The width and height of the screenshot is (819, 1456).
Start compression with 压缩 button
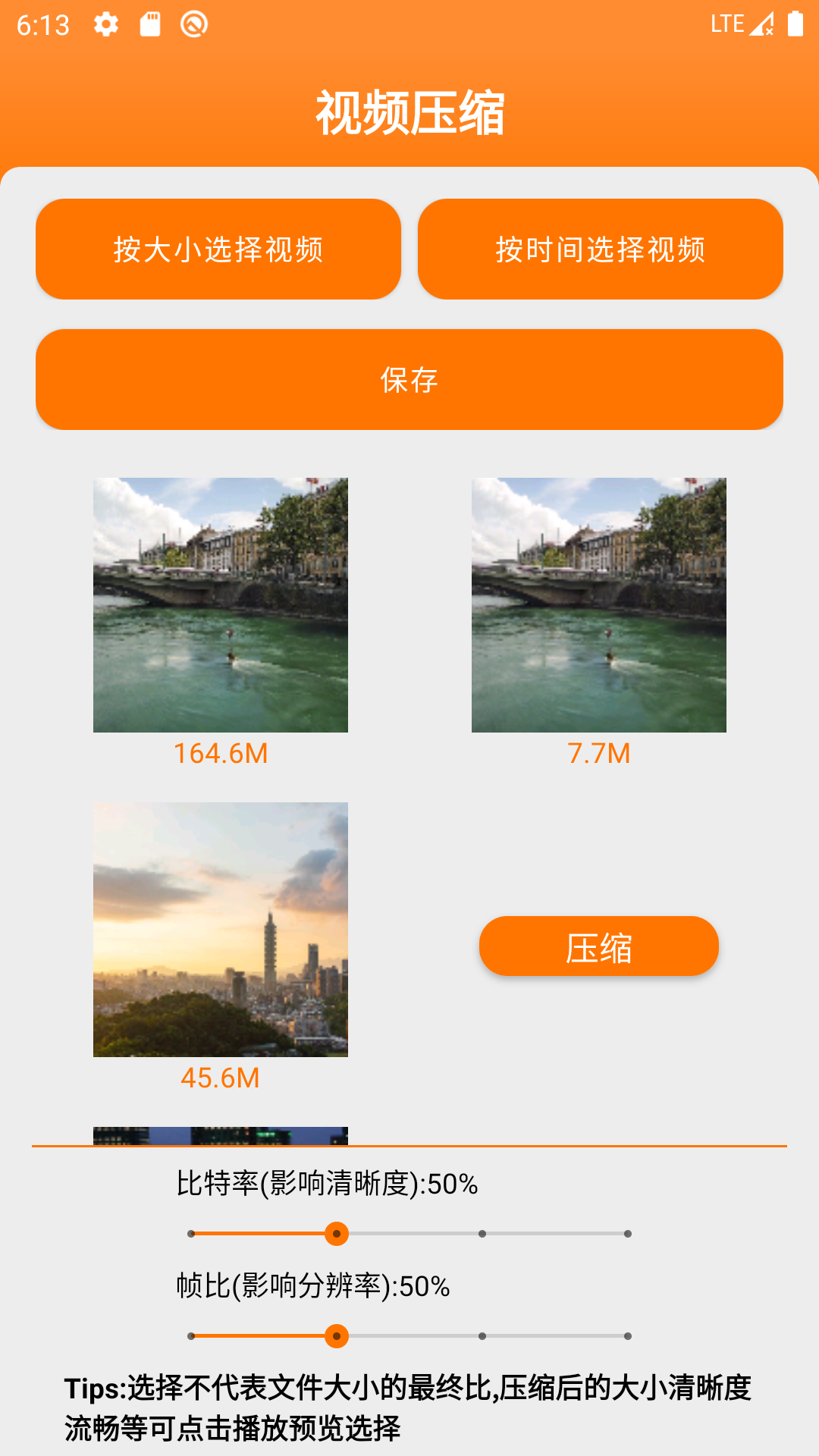[598, 946]
